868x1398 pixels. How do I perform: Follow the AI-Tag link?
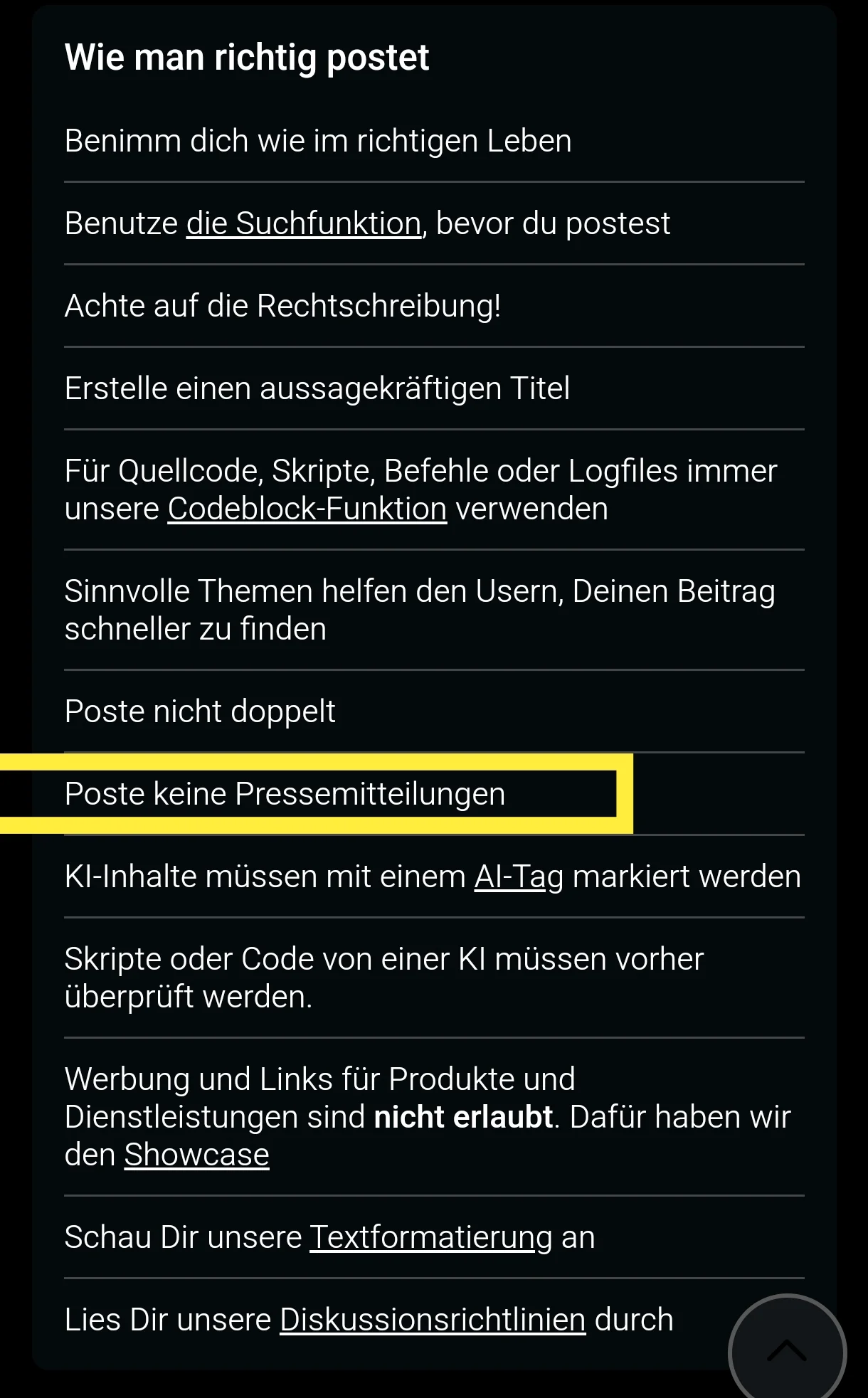[x=519, y=877]
